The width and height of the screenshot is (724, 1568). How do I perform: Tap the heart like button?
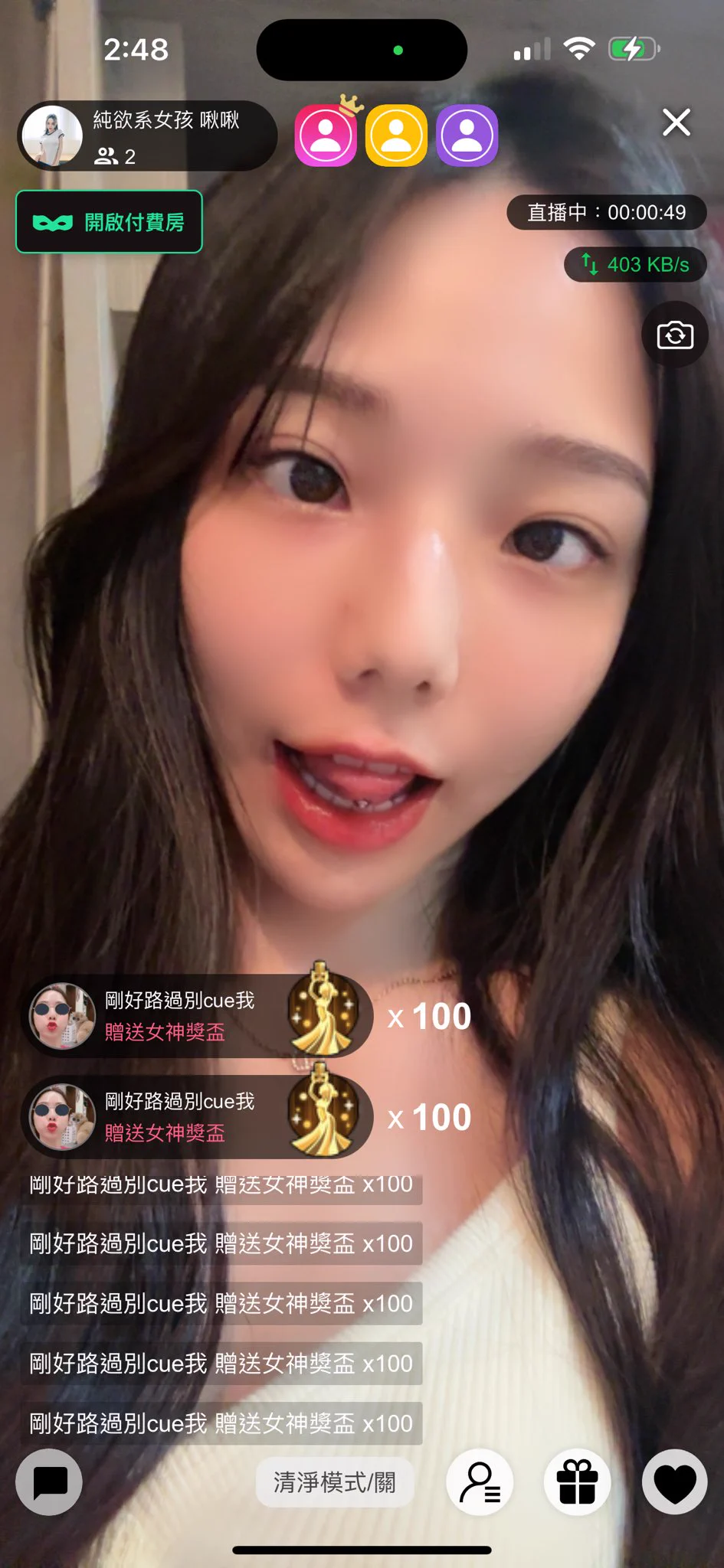(x=674, y=1482)
